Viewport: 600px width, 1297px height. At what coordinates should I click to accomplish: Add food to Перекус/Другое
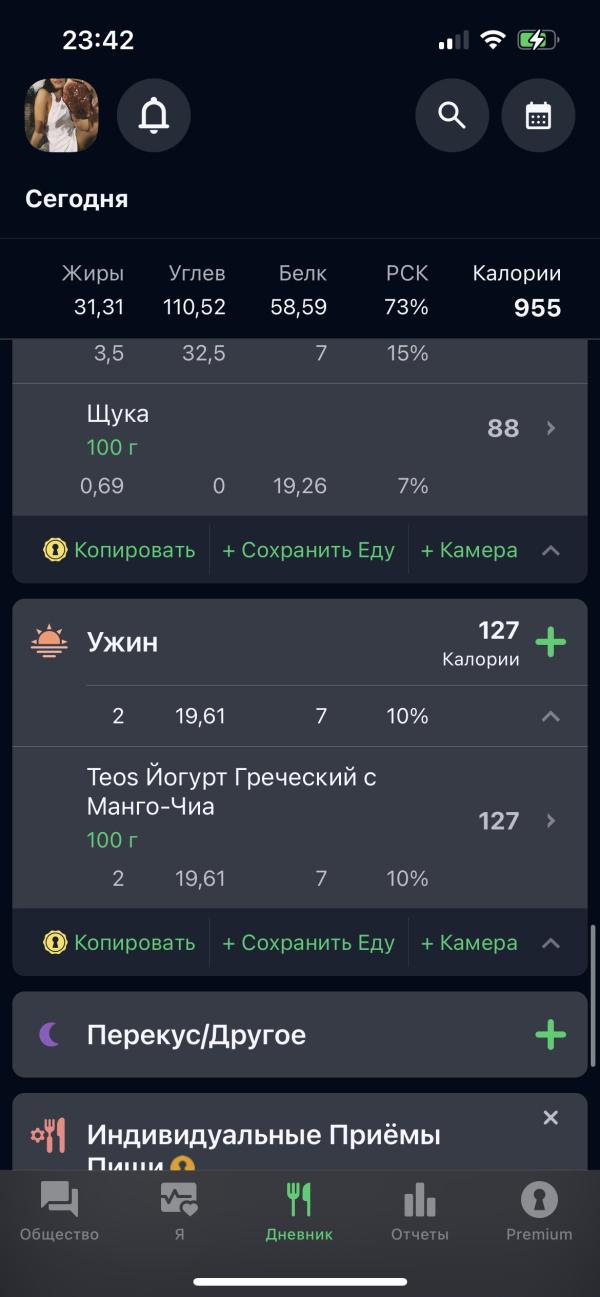pos(550,1035)
